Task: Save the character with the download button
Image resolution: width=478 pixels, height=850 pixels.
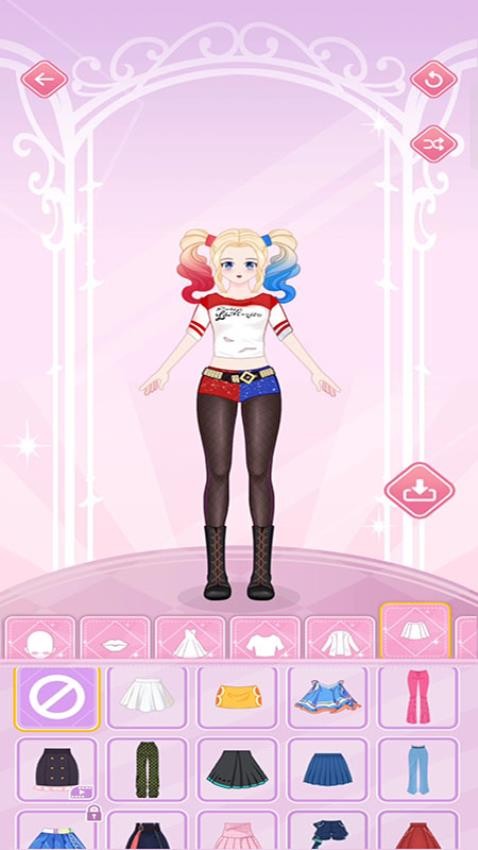Action: (419, 490)
